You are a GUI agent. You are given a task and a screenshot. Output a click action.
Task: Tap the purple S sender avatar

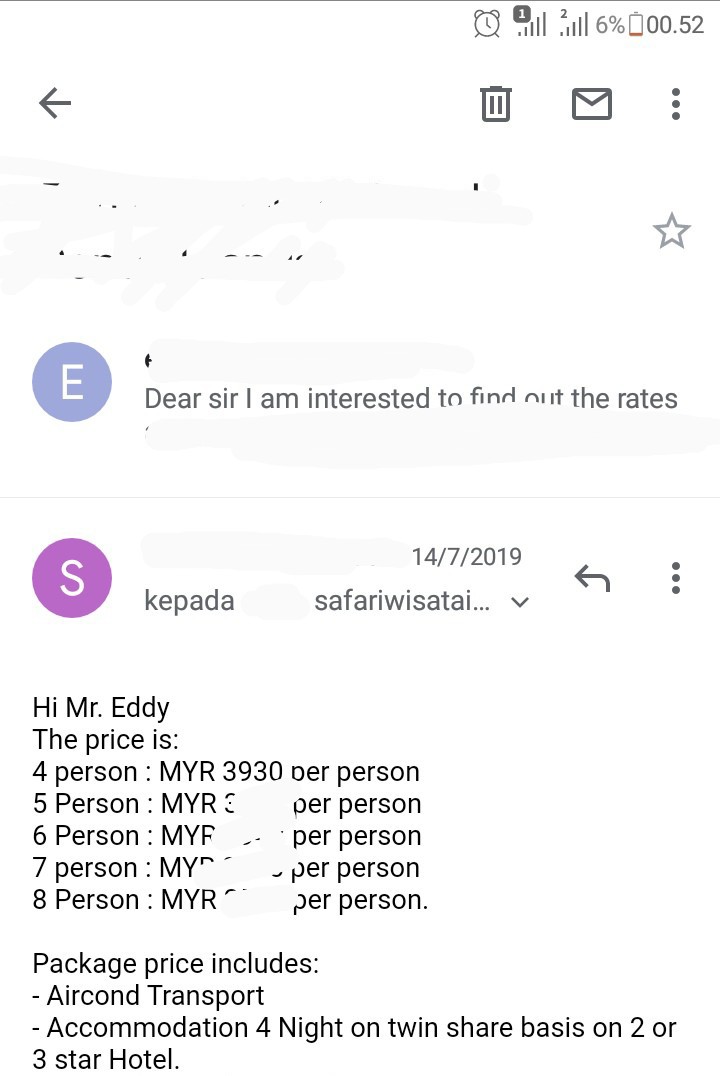coord(72,578)
